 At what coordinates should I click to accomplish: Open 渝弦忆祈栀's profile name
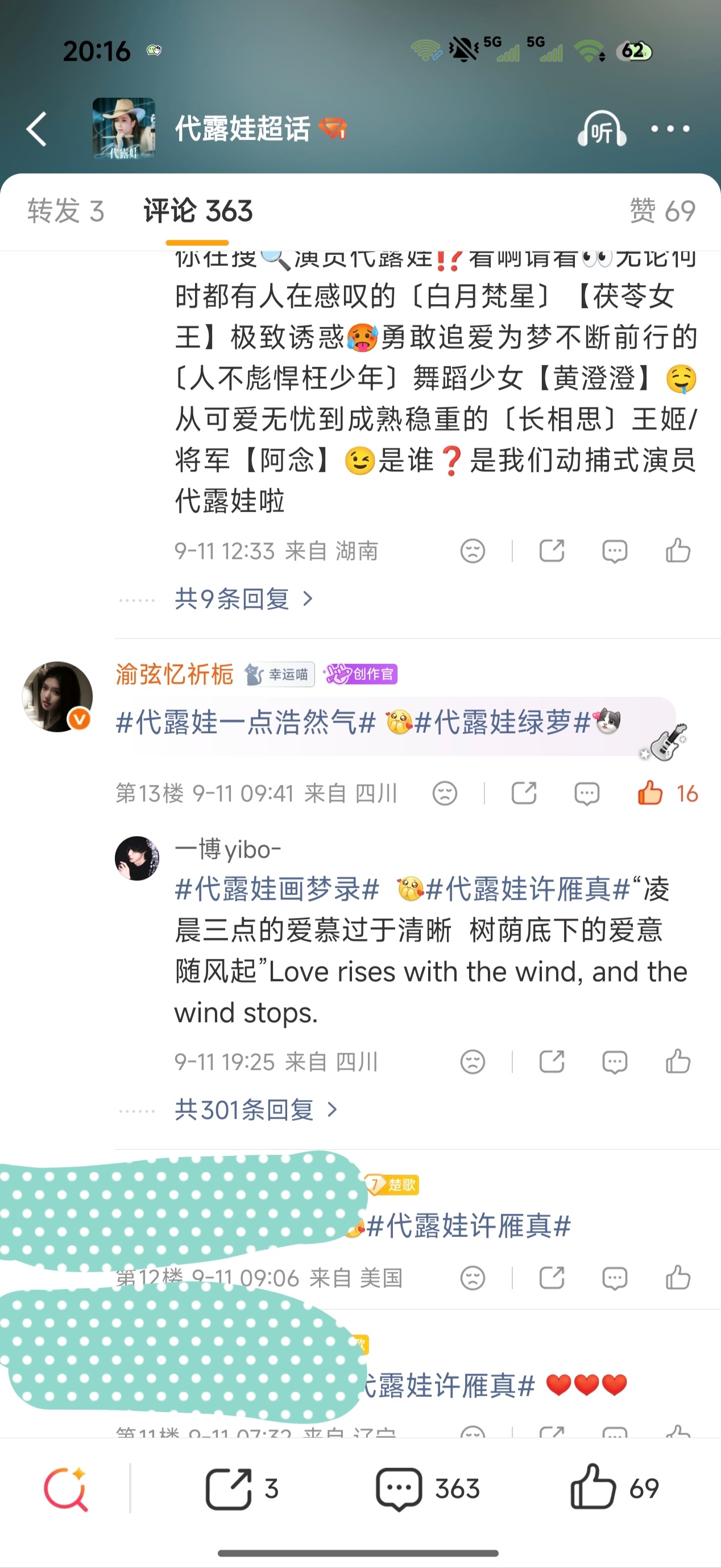[x=175, y=674]
